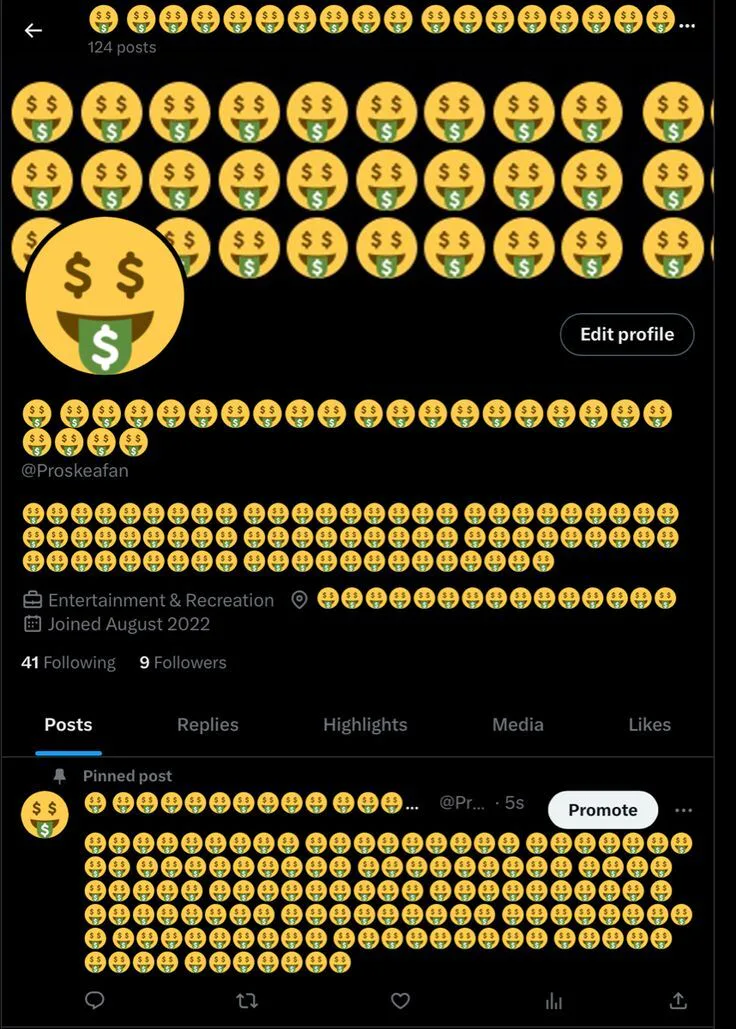Reply to the pinned post

click(95, 1000)
